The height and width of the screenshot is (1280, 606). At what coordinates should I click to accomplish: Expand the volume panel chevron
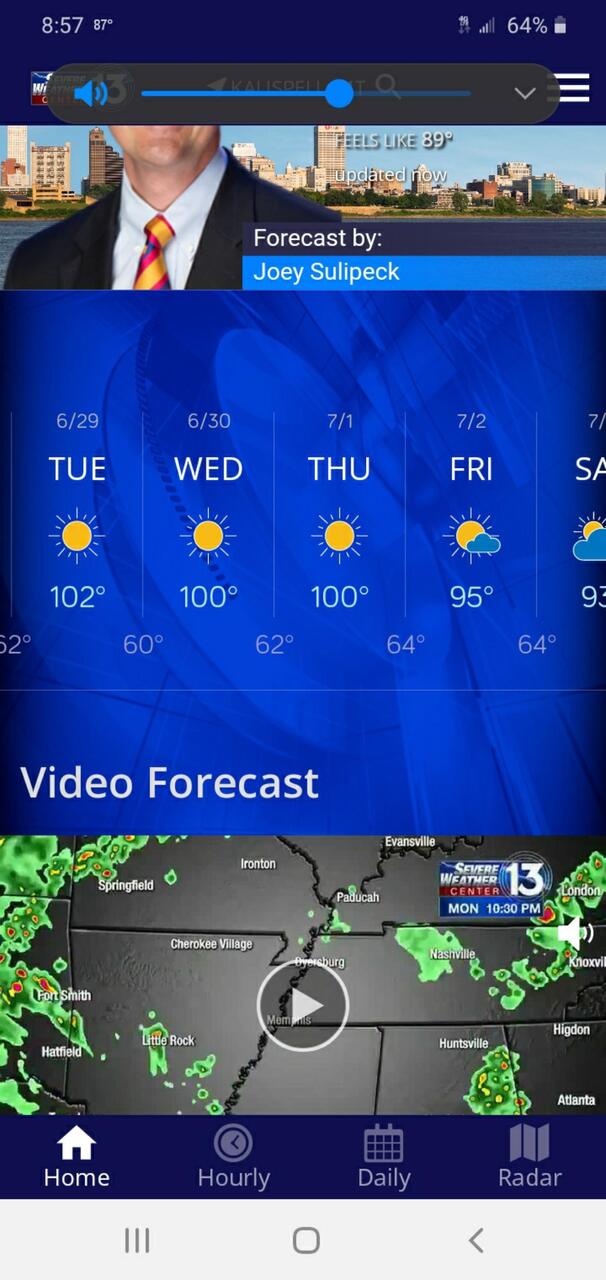point(525,93)
